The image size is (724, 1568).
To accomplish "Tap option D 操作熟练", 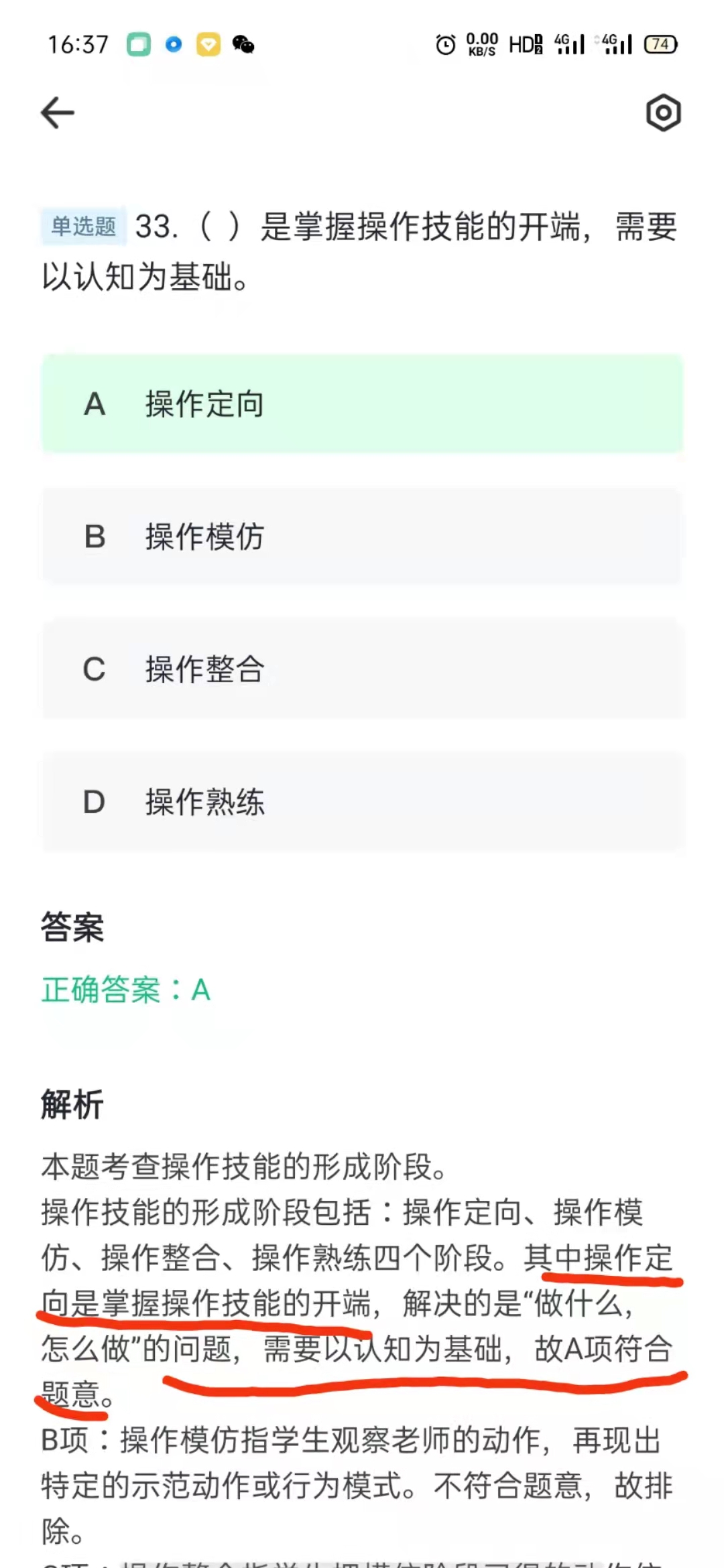I will coord(362,802).
